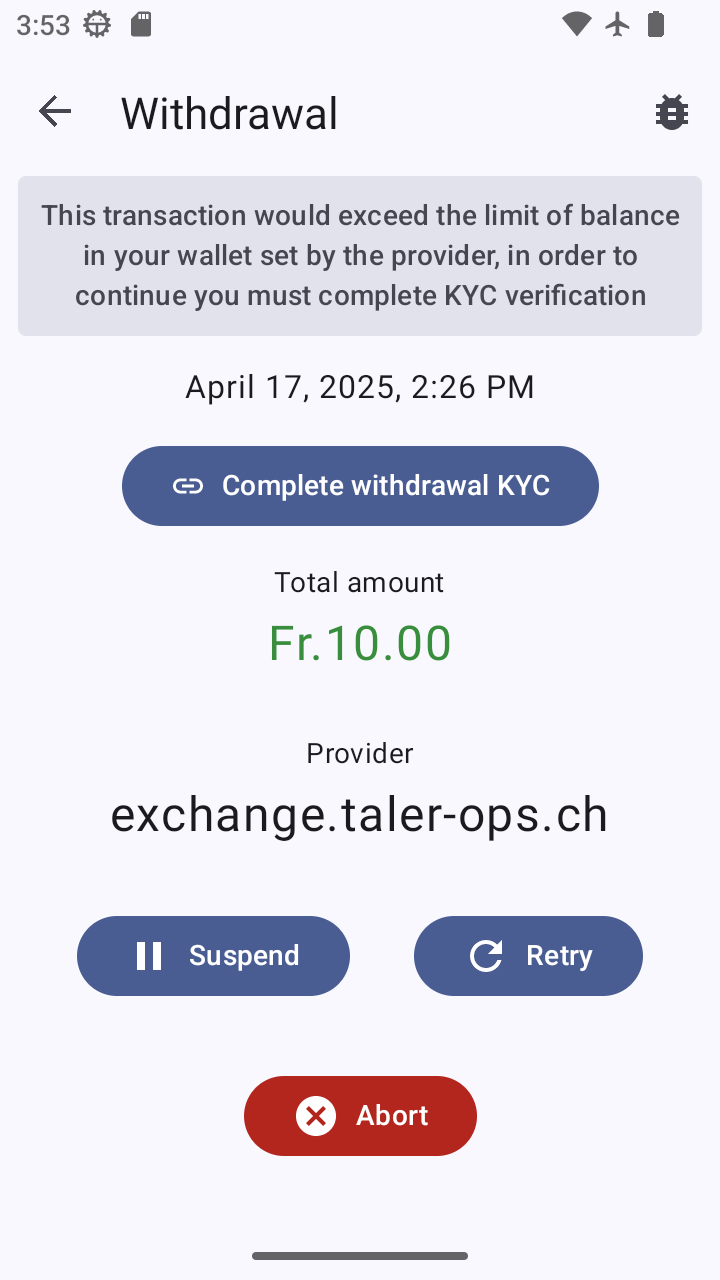Abort the withdrawal

[360, 1116]
